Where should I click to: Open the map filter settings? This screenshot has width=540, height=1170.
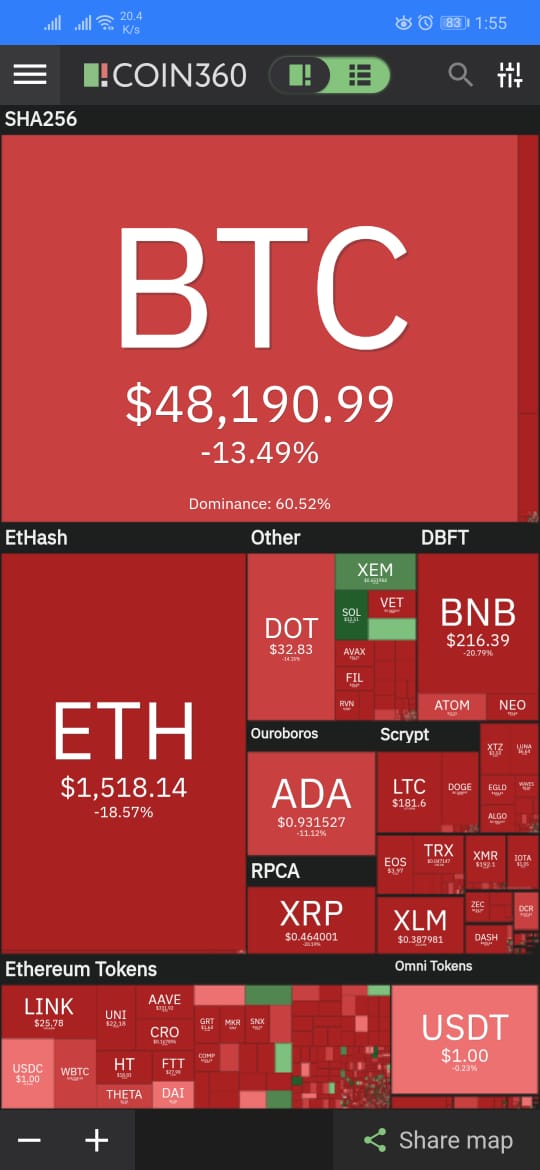click(510, 75)
